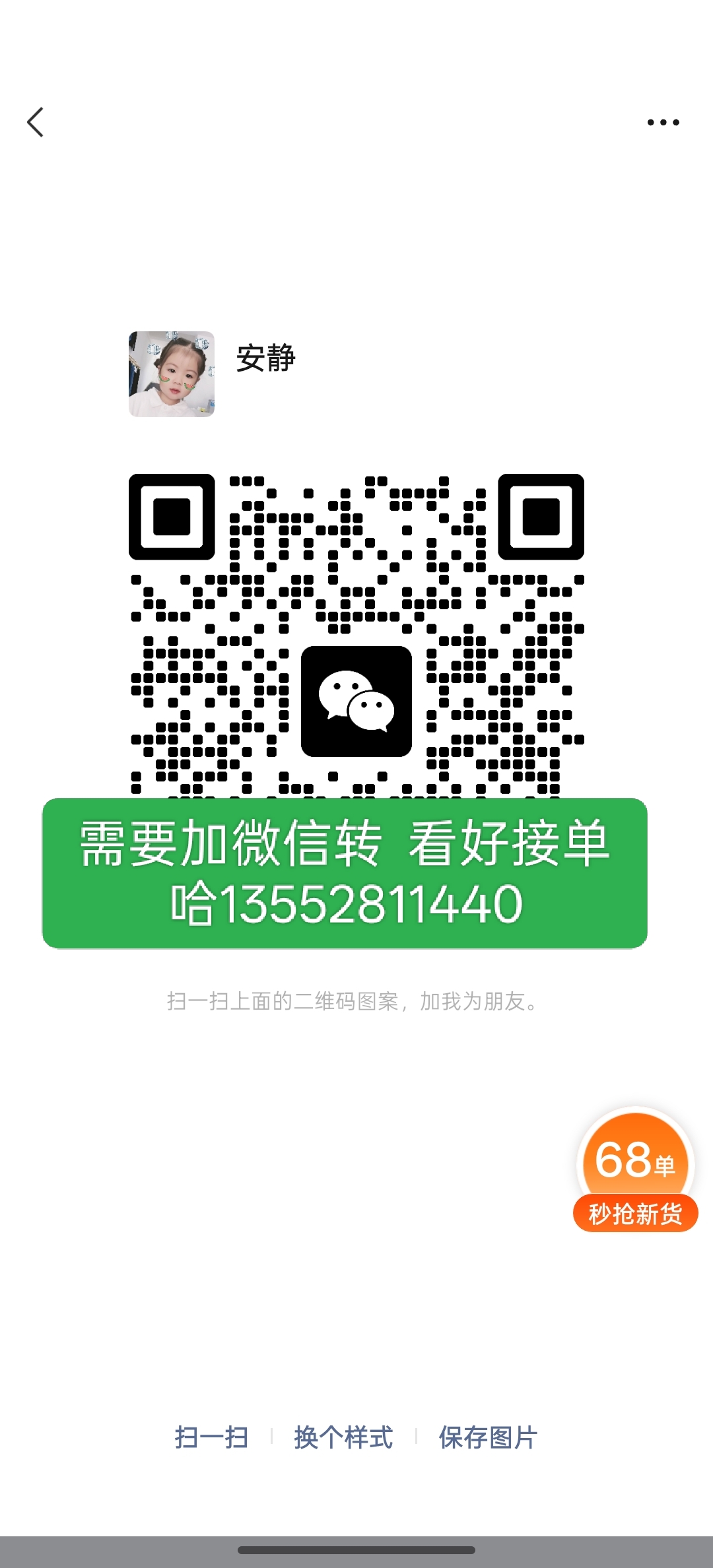Tap 保存图片 to save the image
Screen dimensions: 713x1568
488,1437
